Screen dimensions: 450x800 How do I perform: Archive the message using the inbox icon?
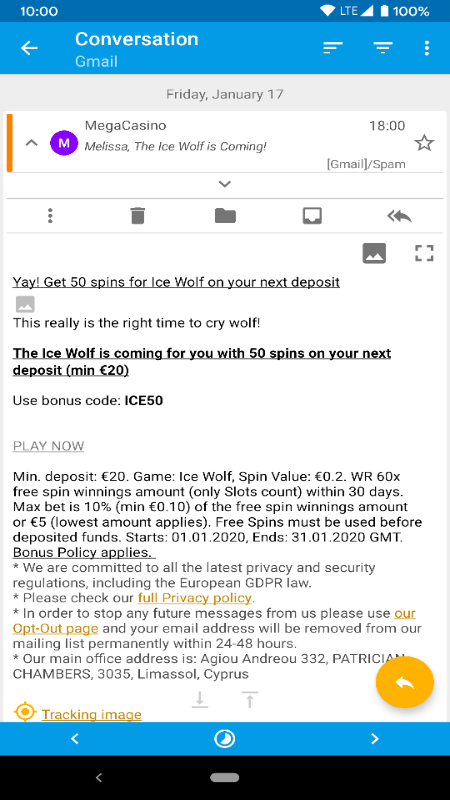pyautogui.click(x=312, y=216)
